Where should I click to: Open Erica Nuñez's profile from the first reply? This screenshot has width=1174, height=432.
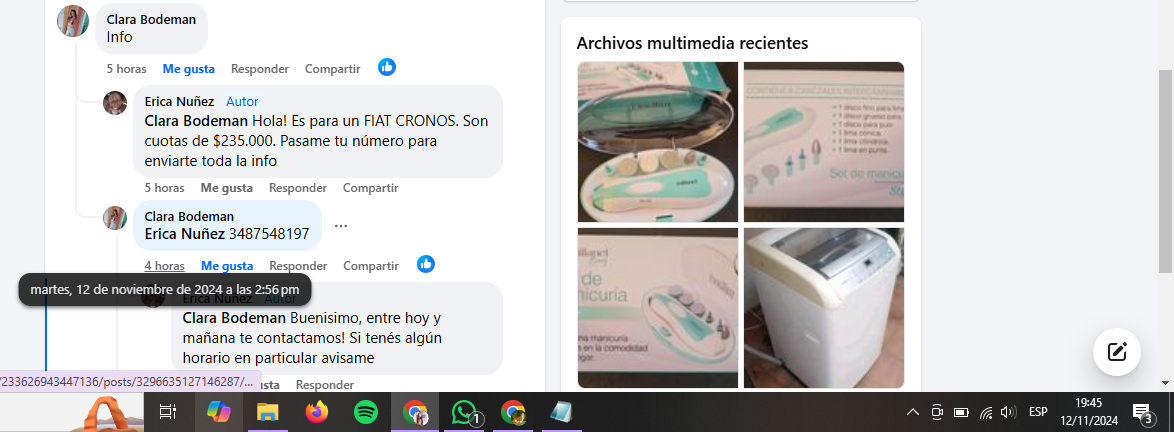pos(179,101)
